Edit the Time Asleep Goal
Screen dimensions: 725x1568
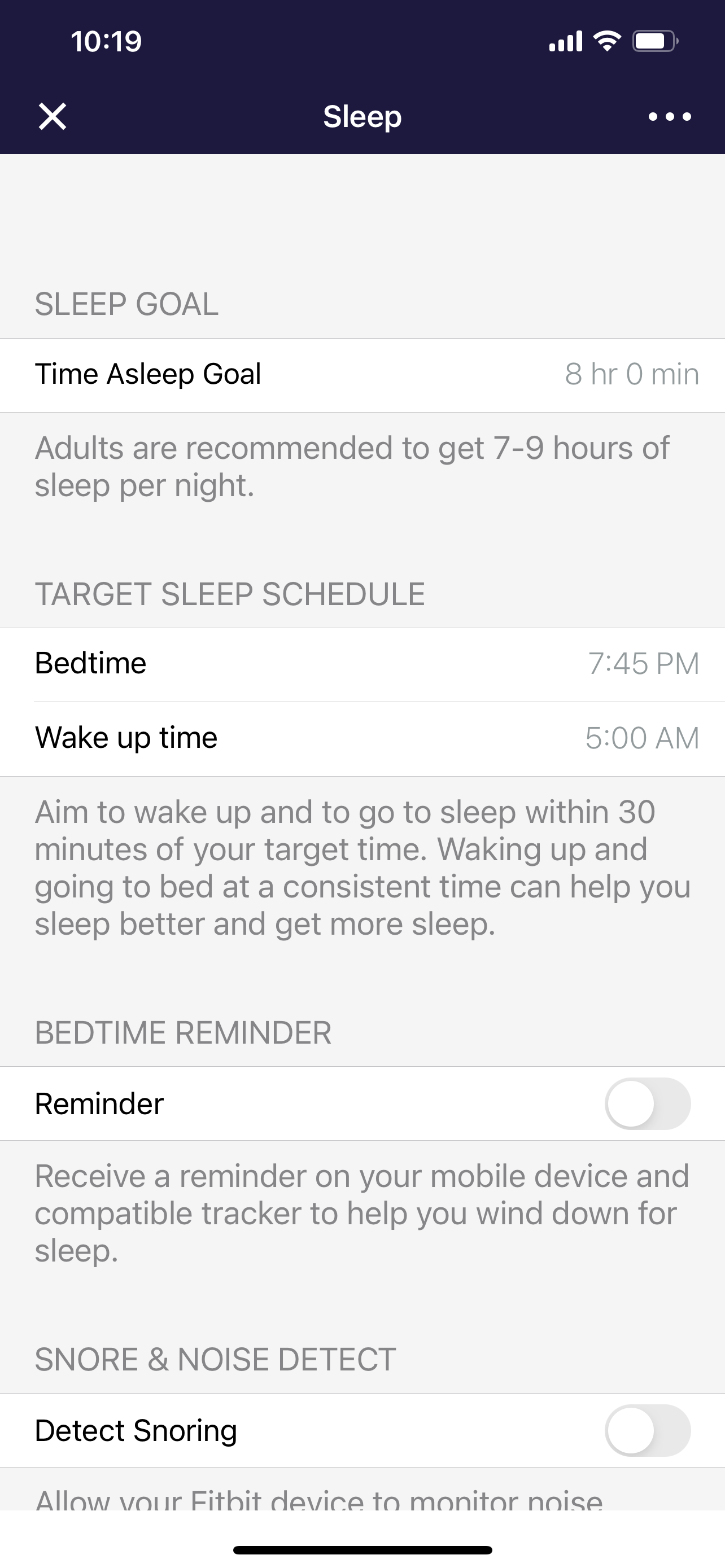362,374
